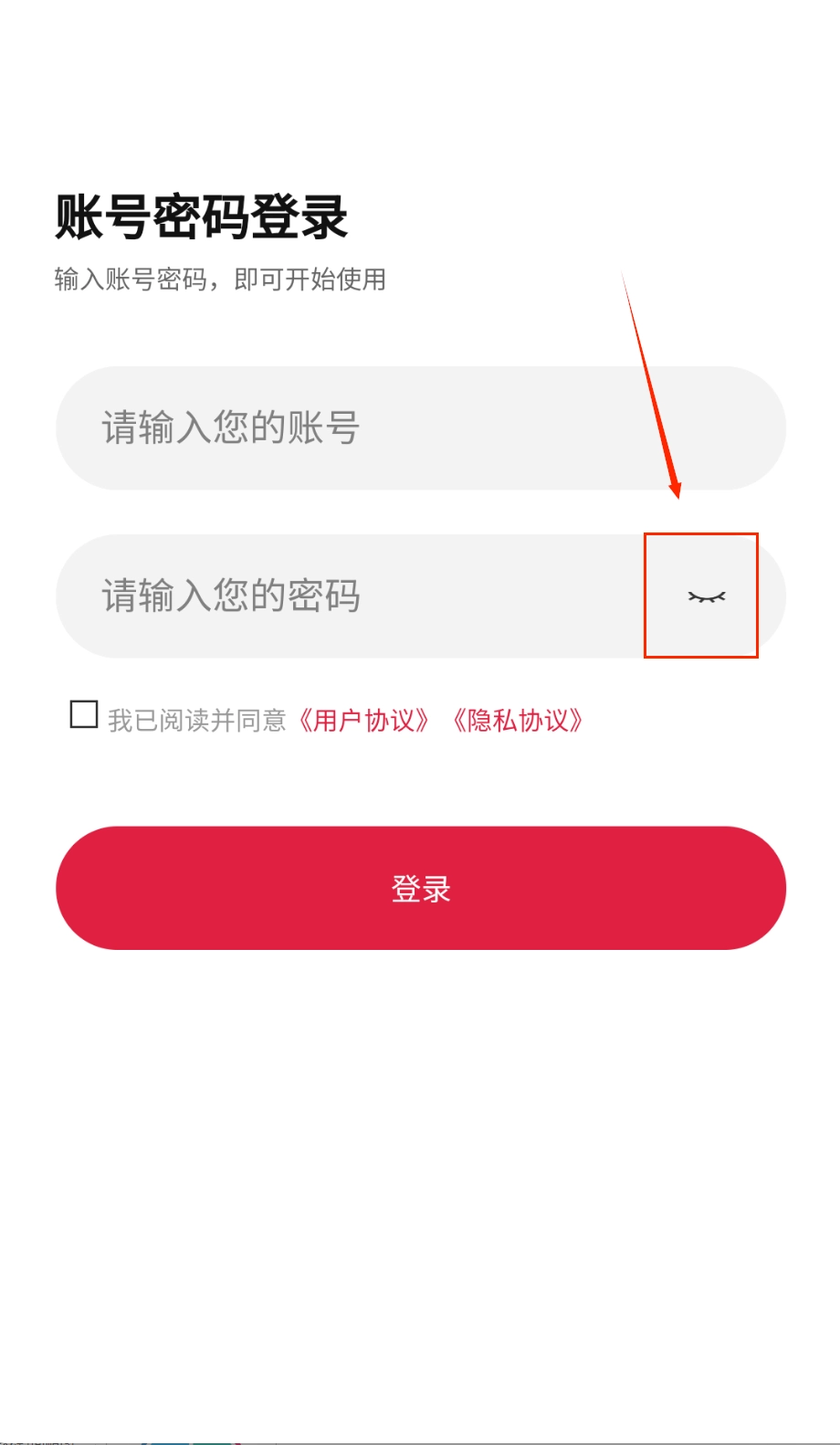Open the 用户协议 link
This screenshot has width=840, height=1445.
365,721
